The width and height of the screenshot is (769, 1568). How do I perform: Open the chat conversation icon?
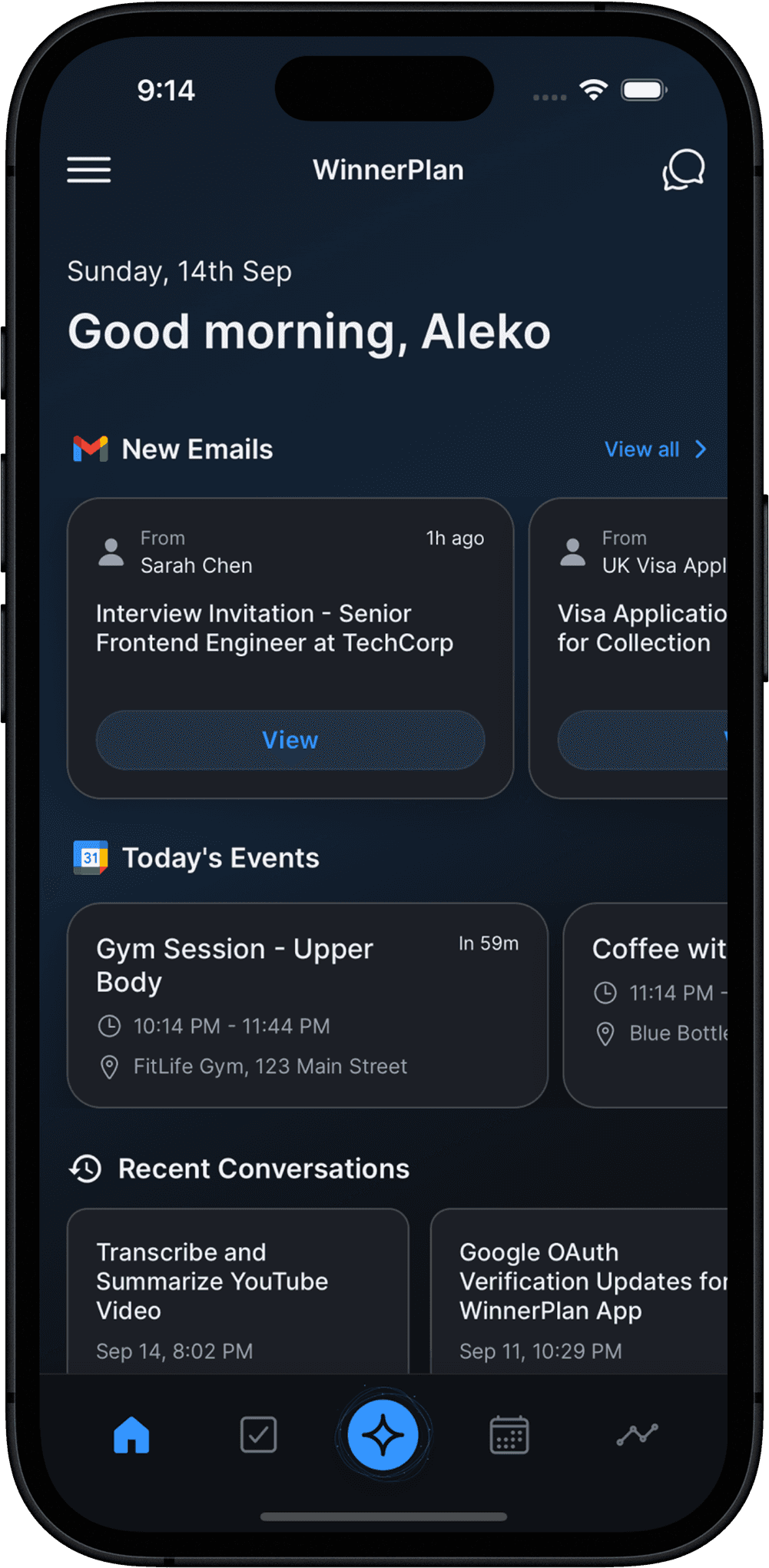click(682, 170)
